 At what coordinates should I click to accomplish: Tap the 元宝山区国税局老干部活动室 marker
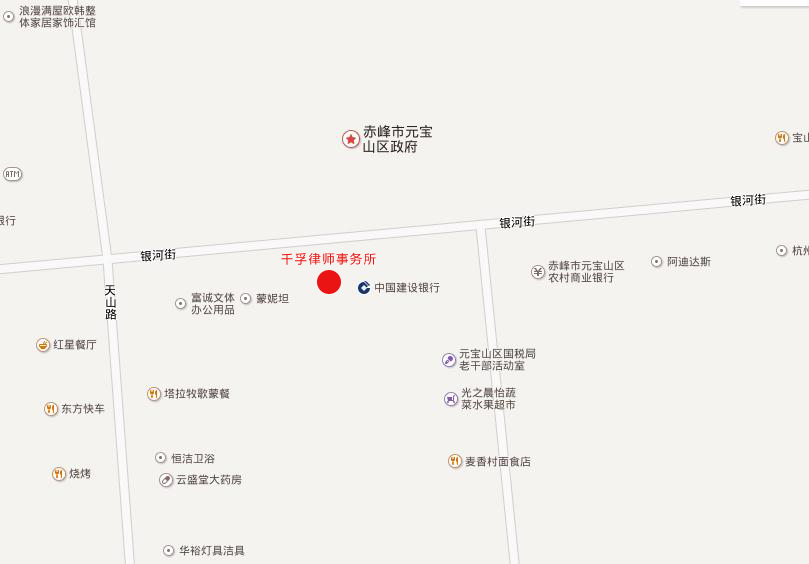tap(449, 360)
